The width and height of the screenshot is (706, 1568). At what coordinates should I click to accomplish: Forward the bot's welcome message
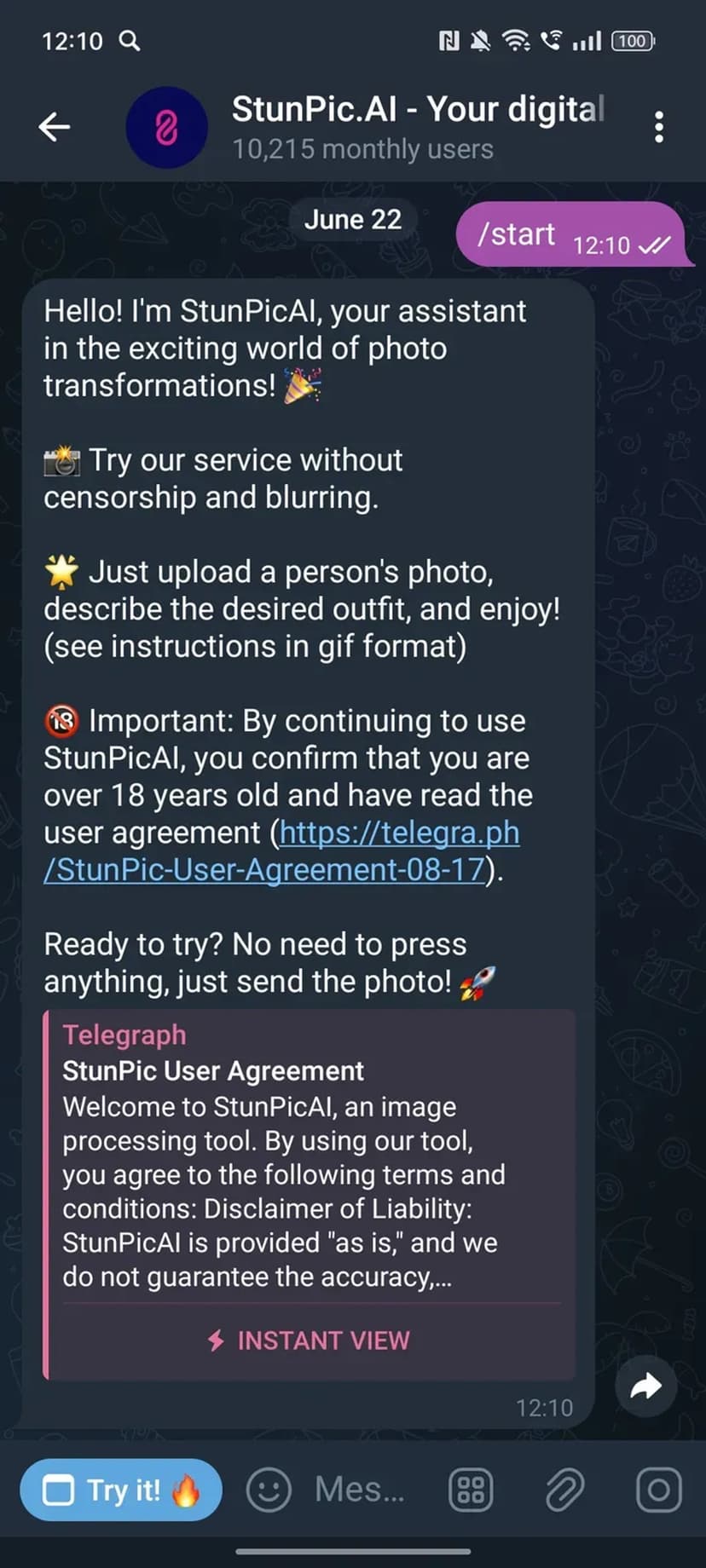pos(645,1386)
